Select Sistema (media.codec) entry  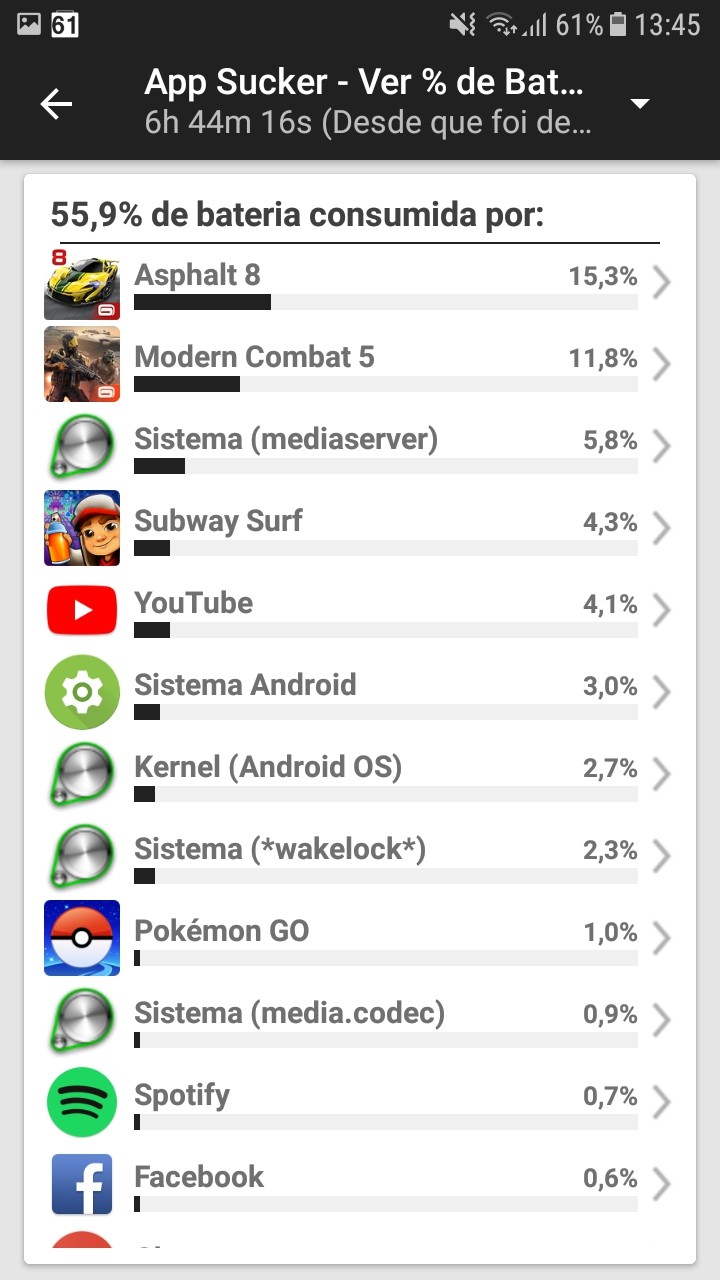pyautogui.click(x=360, y=1022)
